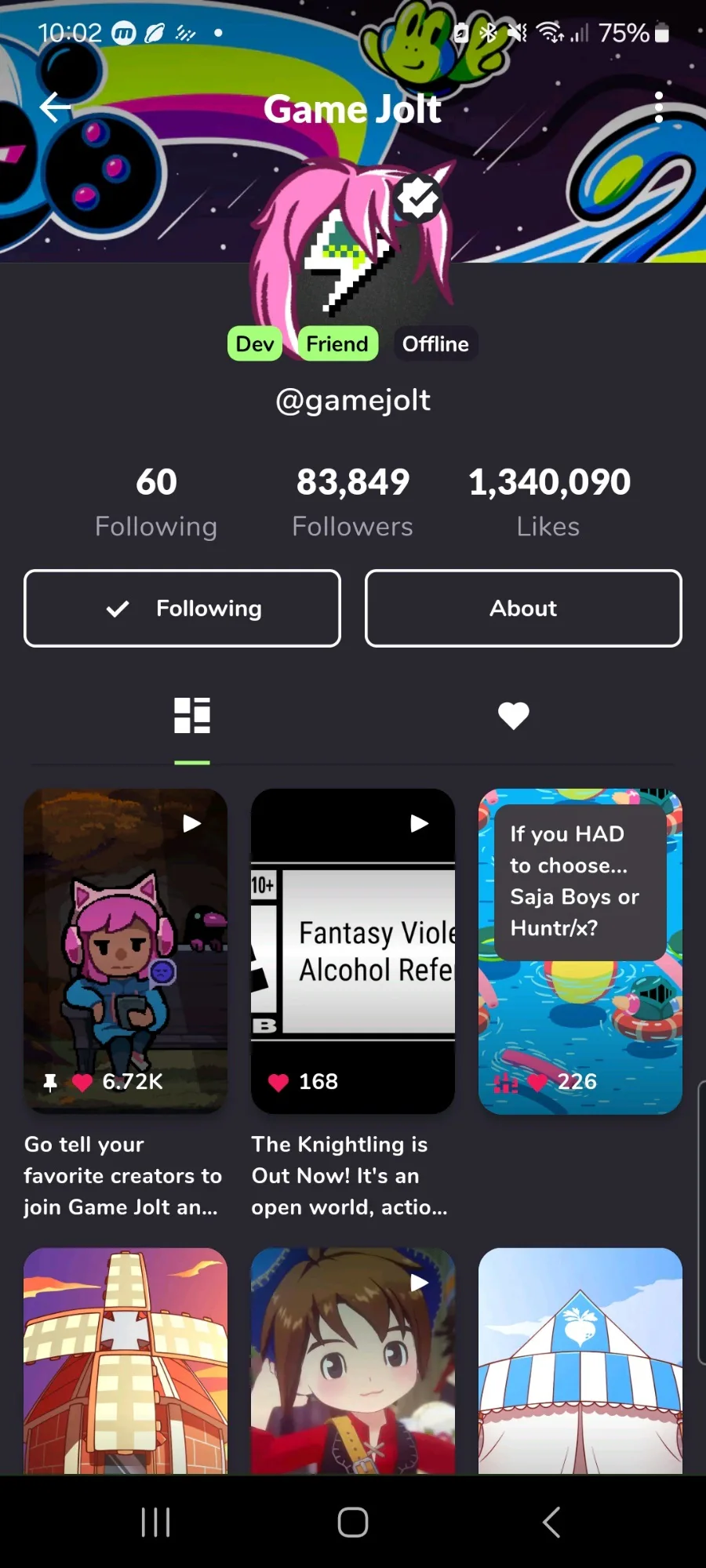Switch to the posts grid tab
This screenshot has width=706, height=1568.
tap(192, 715)
